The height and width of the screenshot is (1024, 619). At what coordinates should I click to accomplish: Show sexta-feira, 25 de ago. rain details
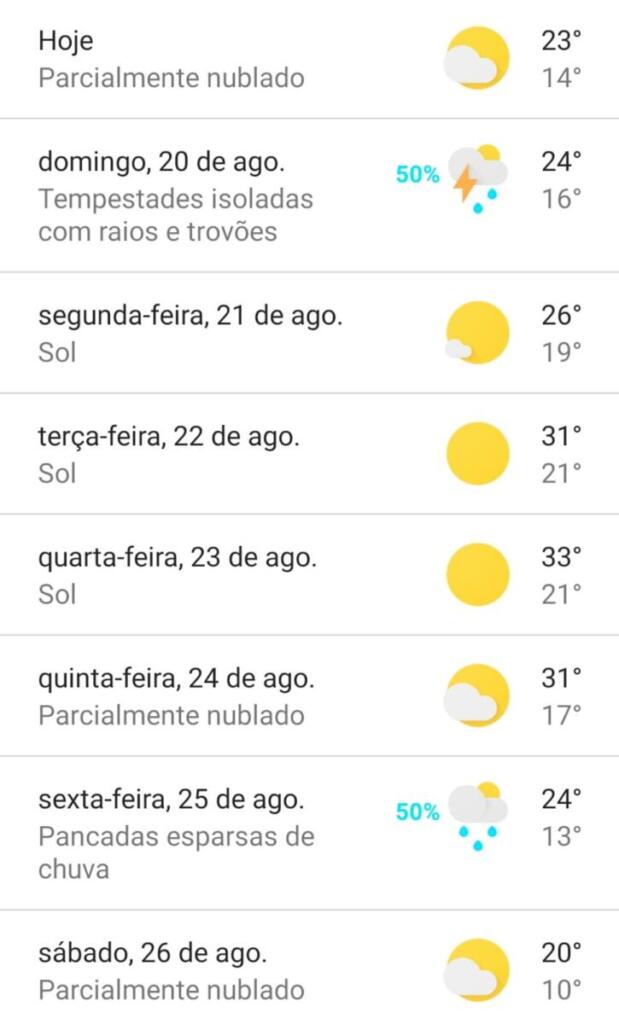click(x=309, y=833)
